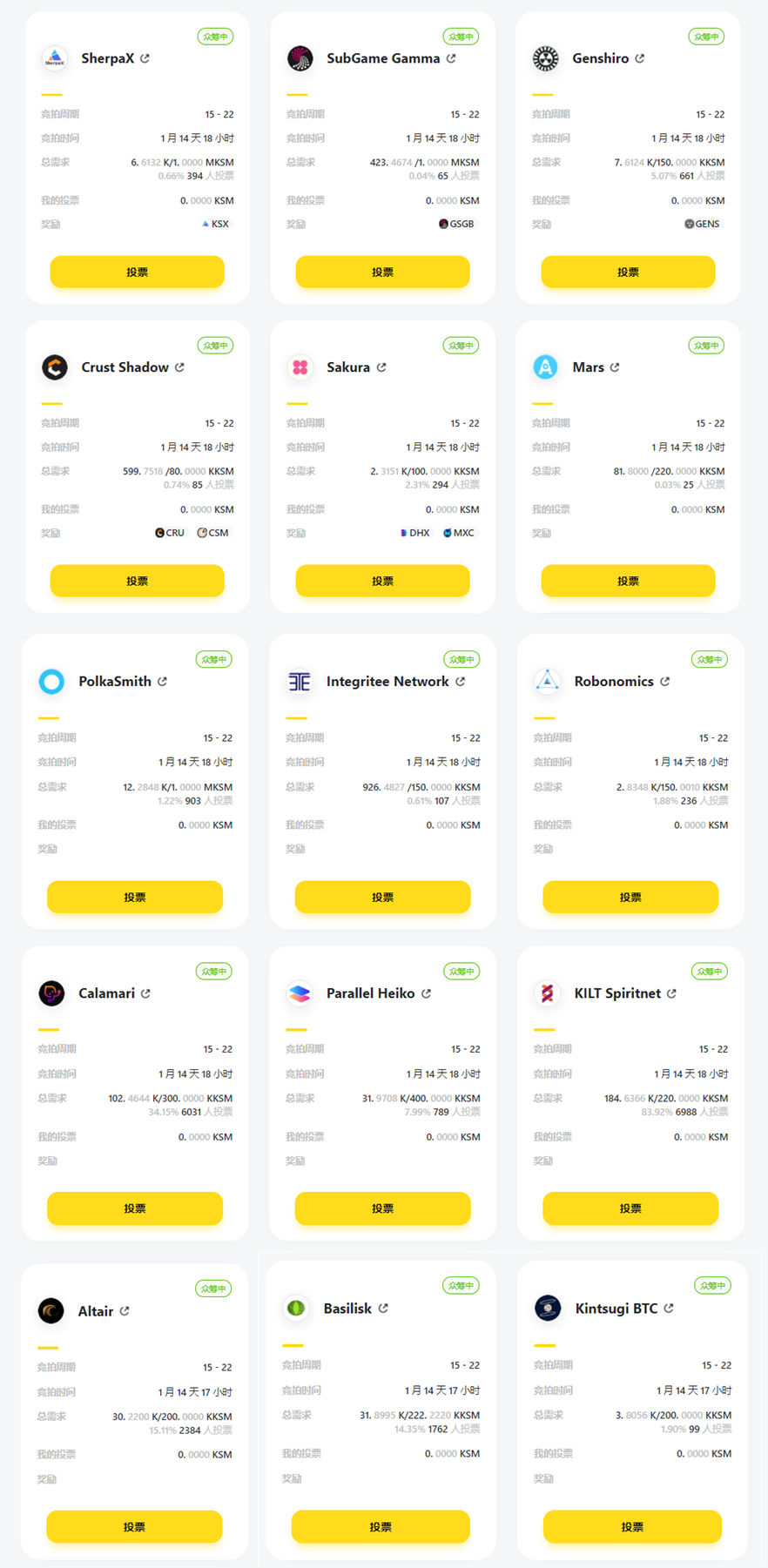Screen dimensions: 768x1568
Task: Vote for Integritee Network
Action: 382,897
